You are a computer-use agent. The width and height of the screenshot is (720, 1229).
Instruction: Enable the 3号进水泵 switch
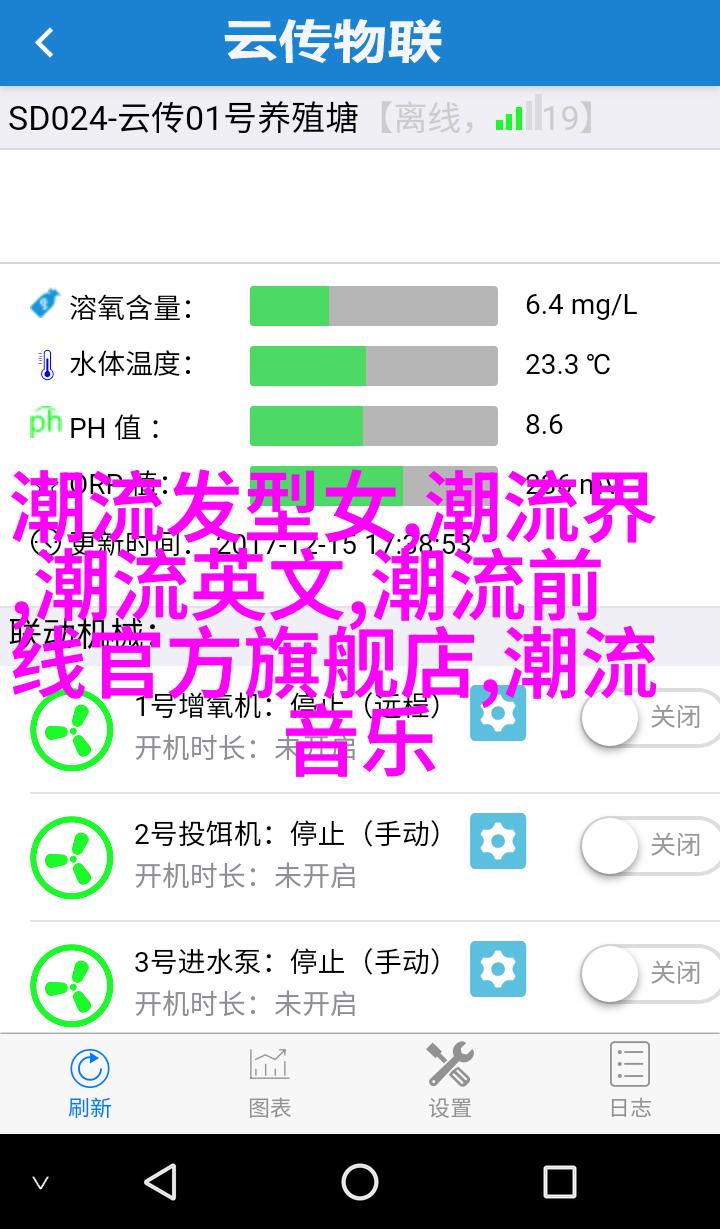(x=650, y=974)
